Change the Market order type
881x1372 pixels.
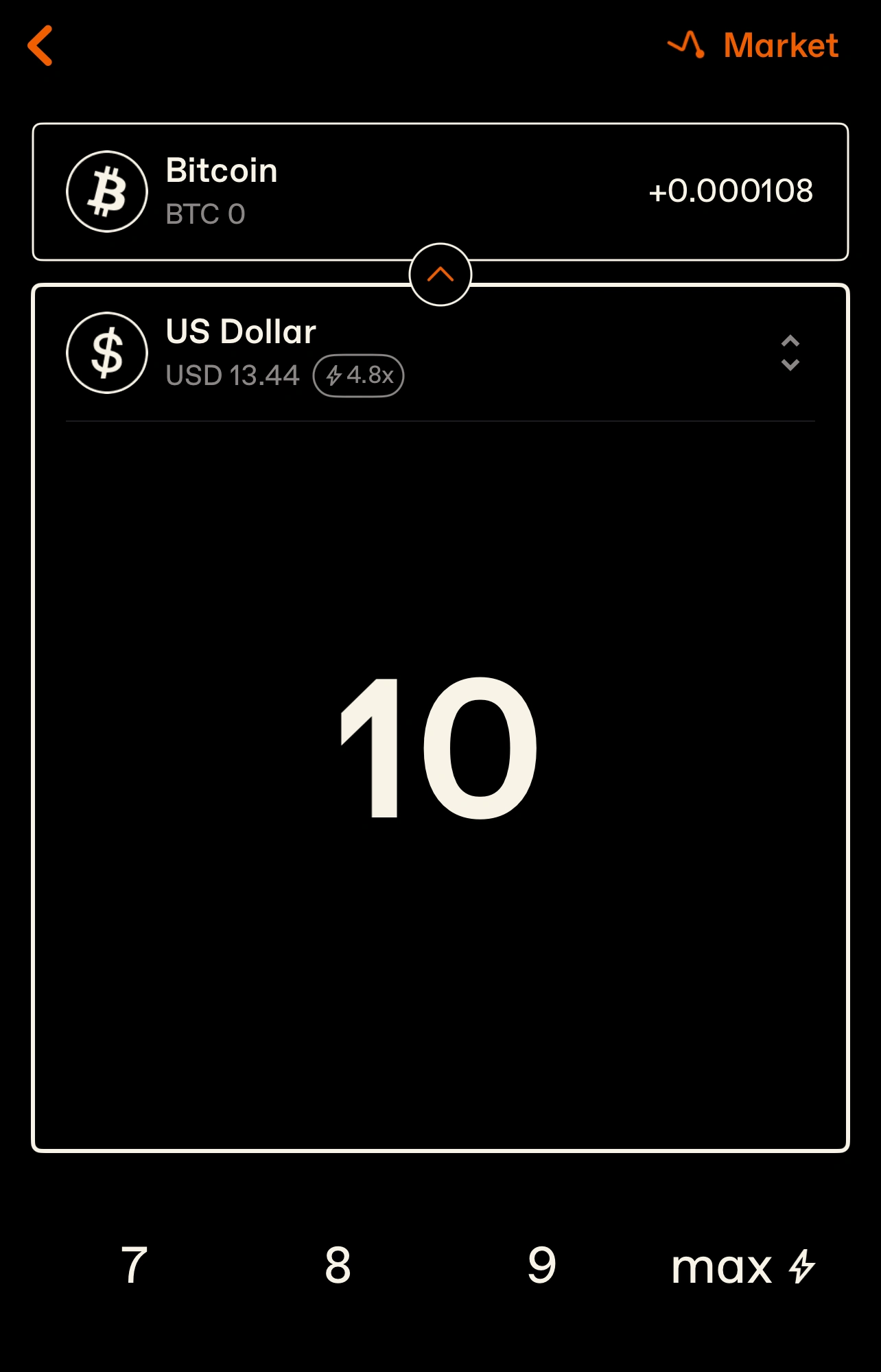753,46
